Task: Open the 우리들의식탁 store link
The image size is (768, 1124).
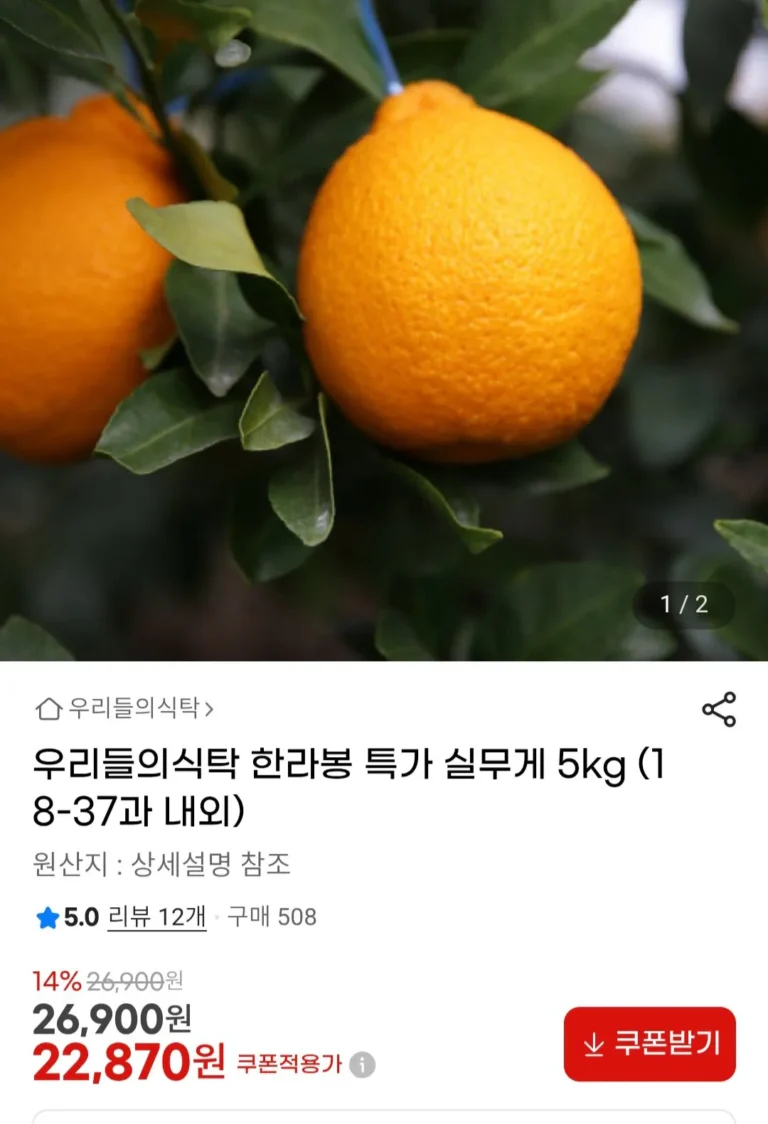Action: click(x=125, y=709)
